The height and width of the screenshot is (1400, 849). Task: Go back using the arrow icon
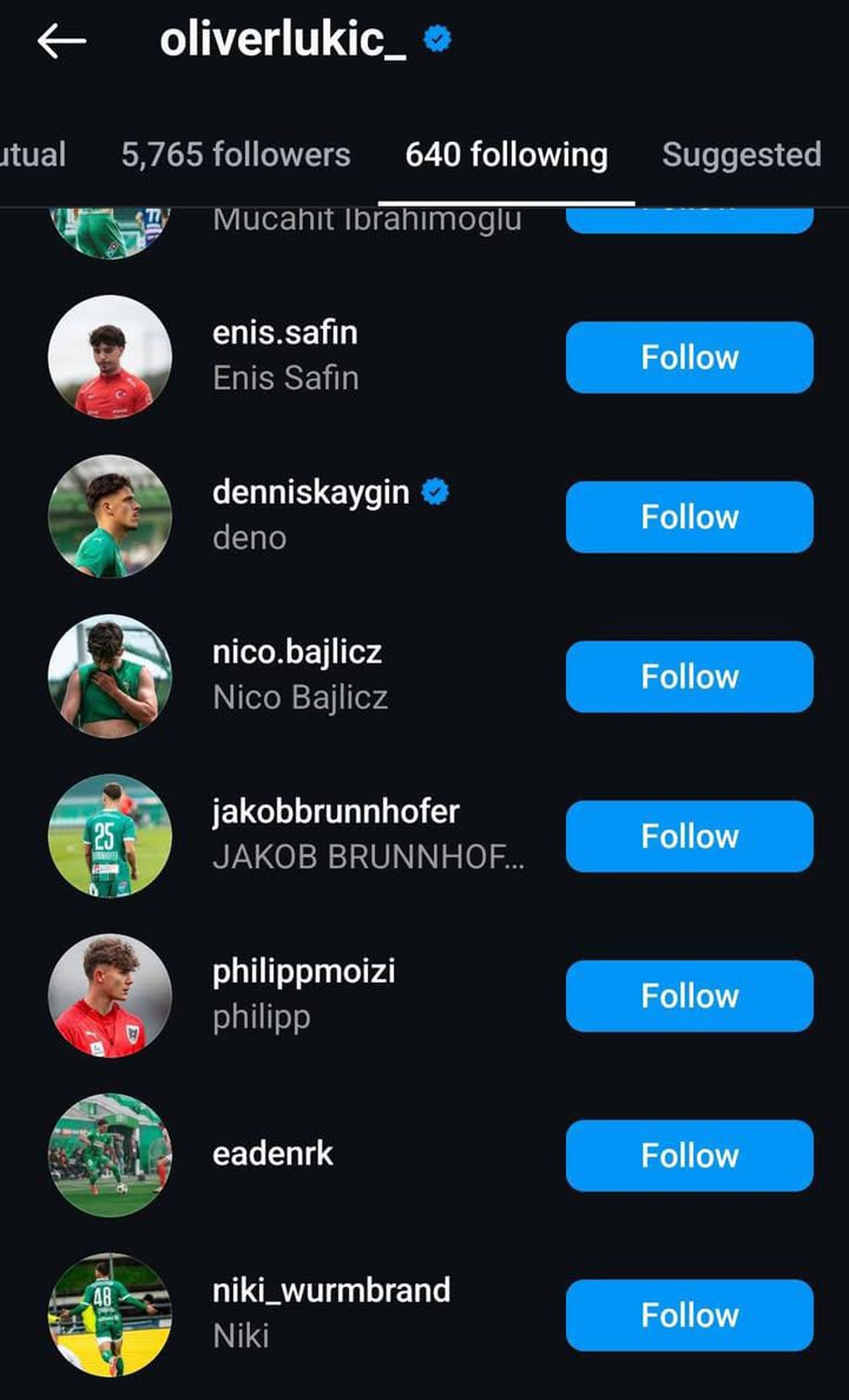coord(61,41)
